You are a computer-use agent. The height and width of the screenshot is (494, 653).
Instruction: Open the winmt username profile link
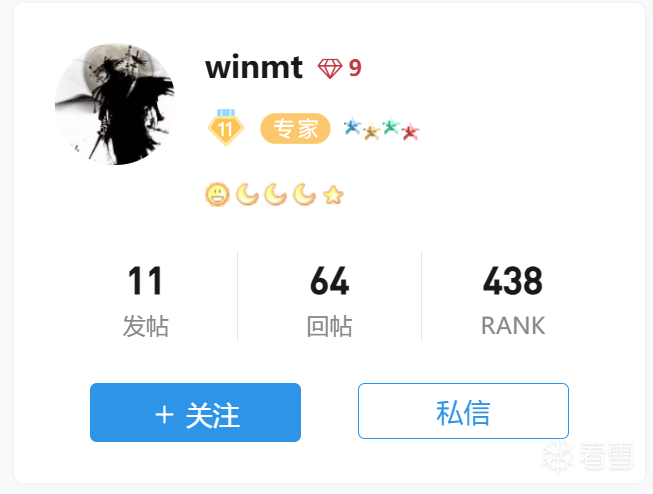254,67
